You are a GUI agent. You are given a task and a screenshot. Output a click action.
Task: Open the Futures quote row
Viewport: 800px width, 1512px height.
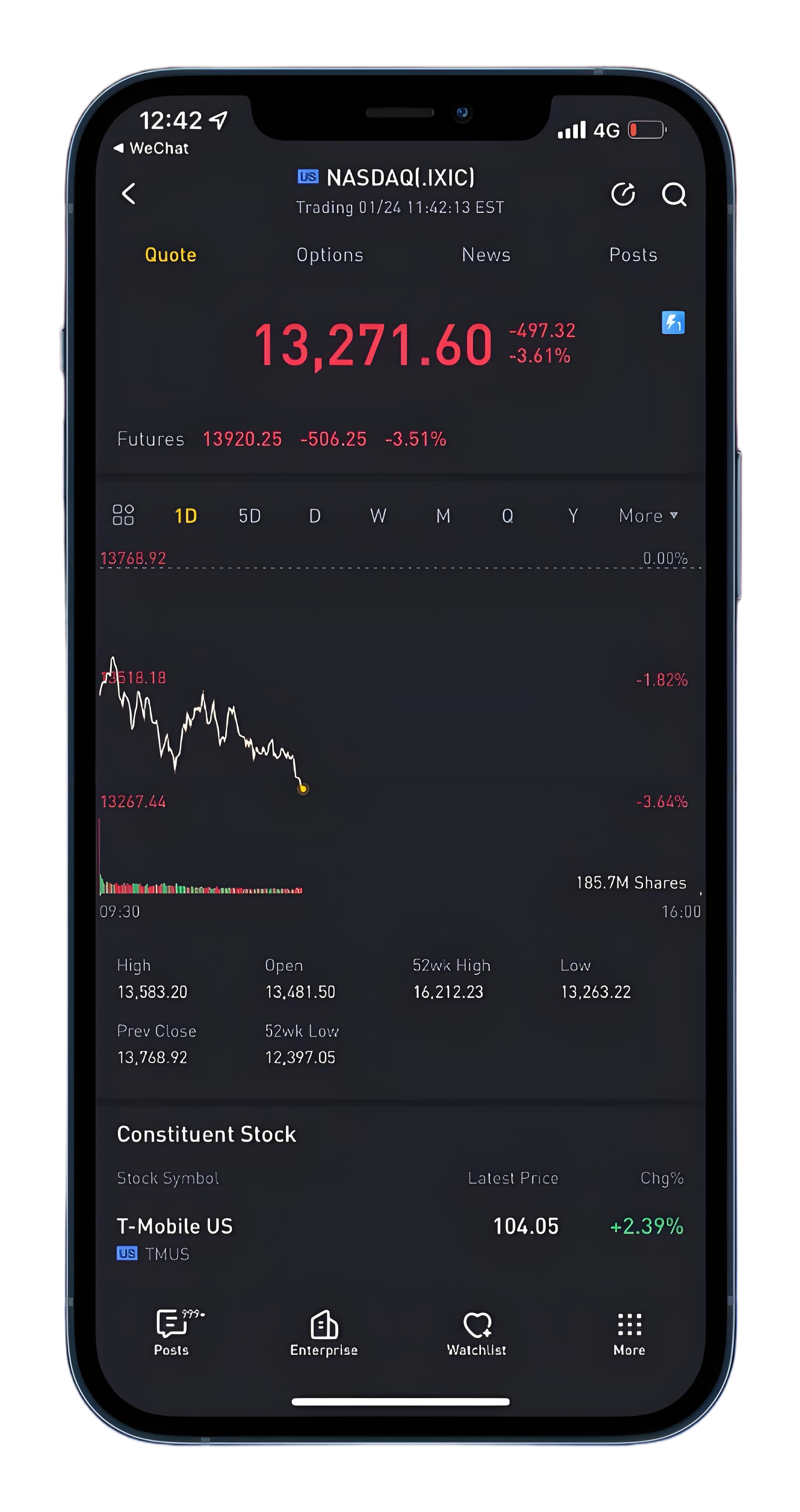click(x=282, y=439)
